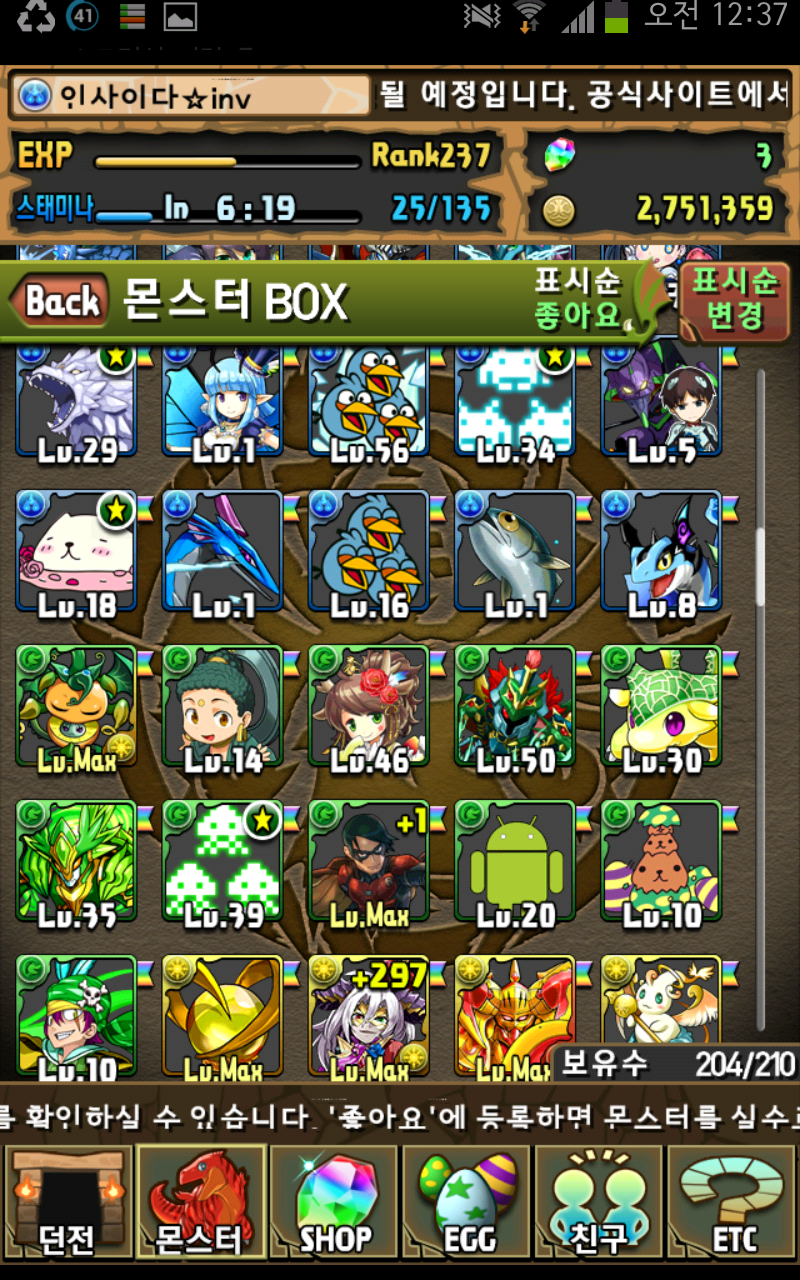
Task: Select the green armored knight Lv.50
Action: 516,708
